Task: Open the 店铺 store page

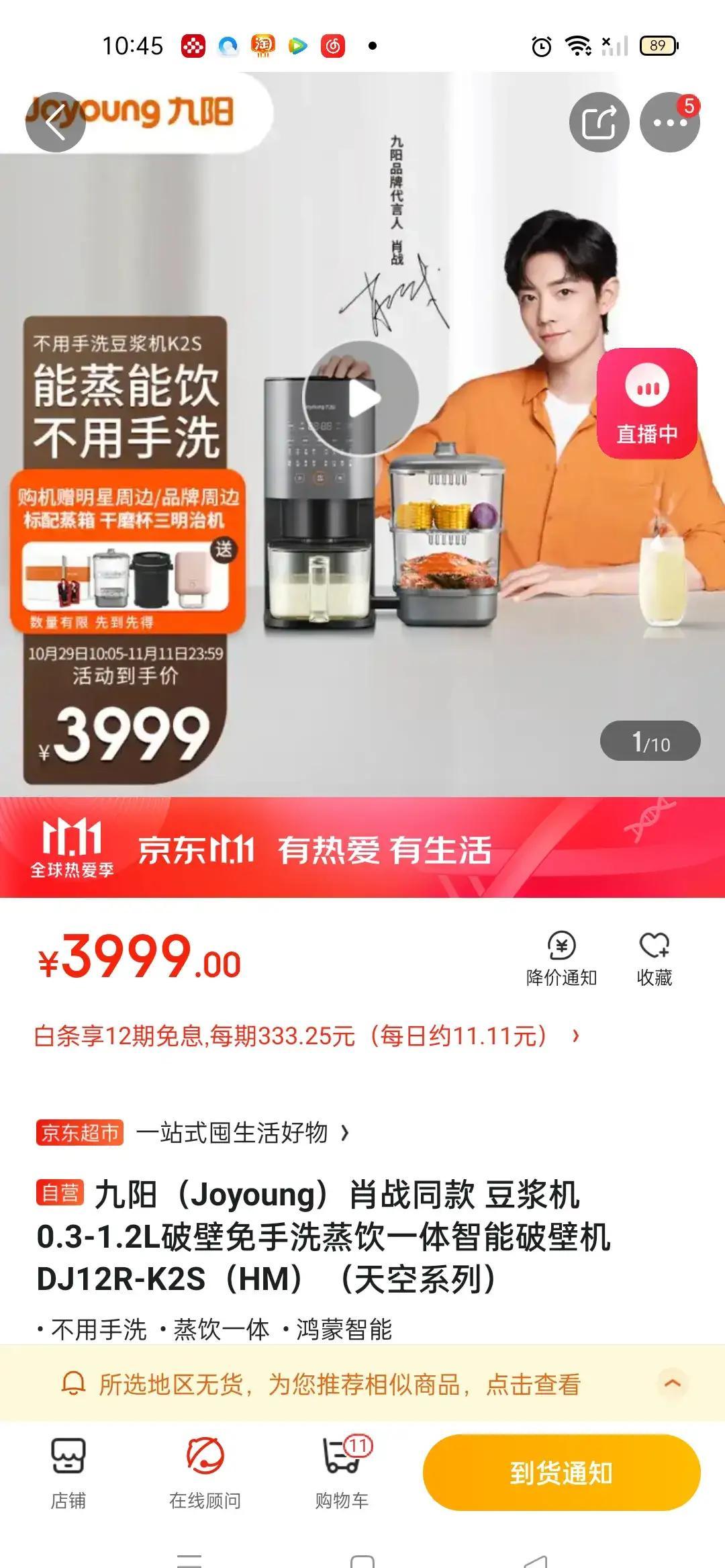Action: [68, 1474]
